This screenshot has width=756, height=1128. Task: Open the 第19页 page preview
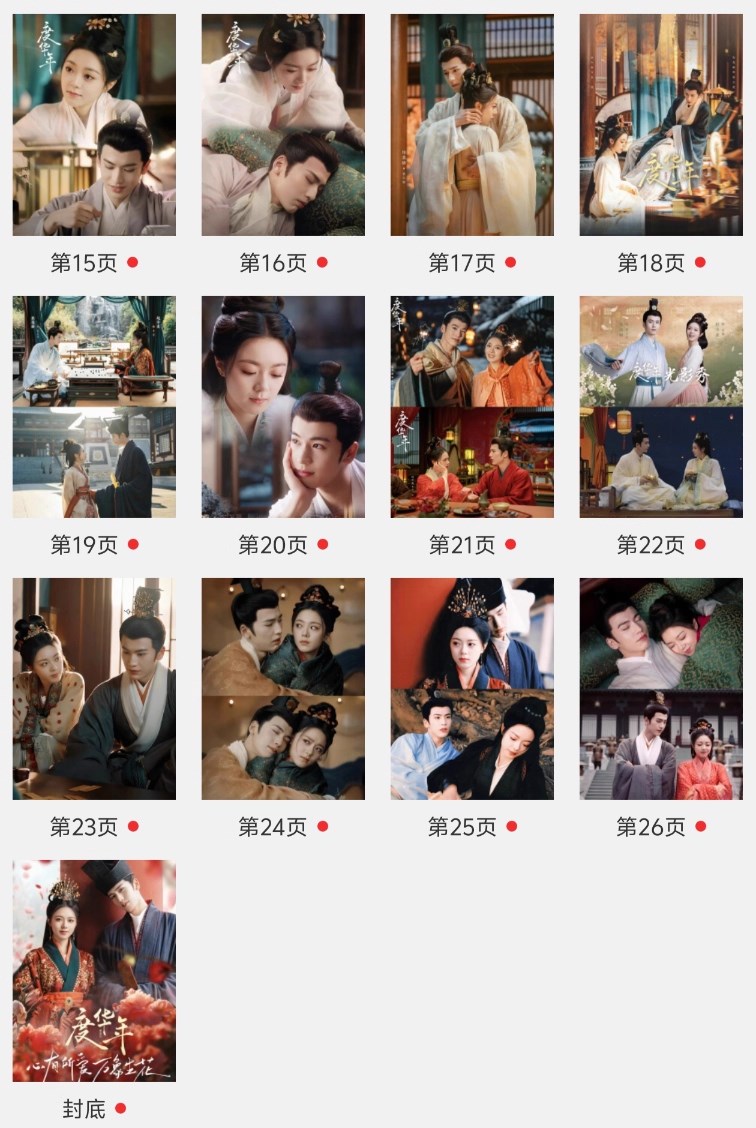click(x=94, y=407)
